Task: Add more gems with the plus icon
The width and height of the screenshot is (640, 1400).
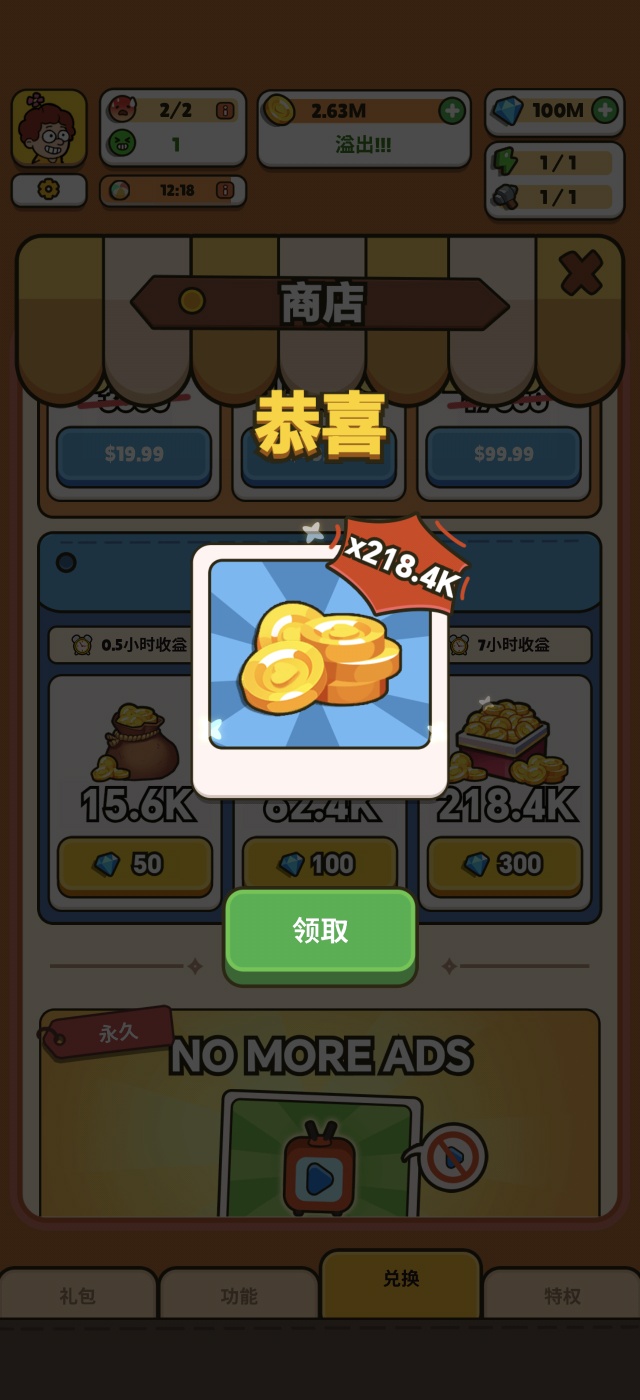Action: coord(605,110)
